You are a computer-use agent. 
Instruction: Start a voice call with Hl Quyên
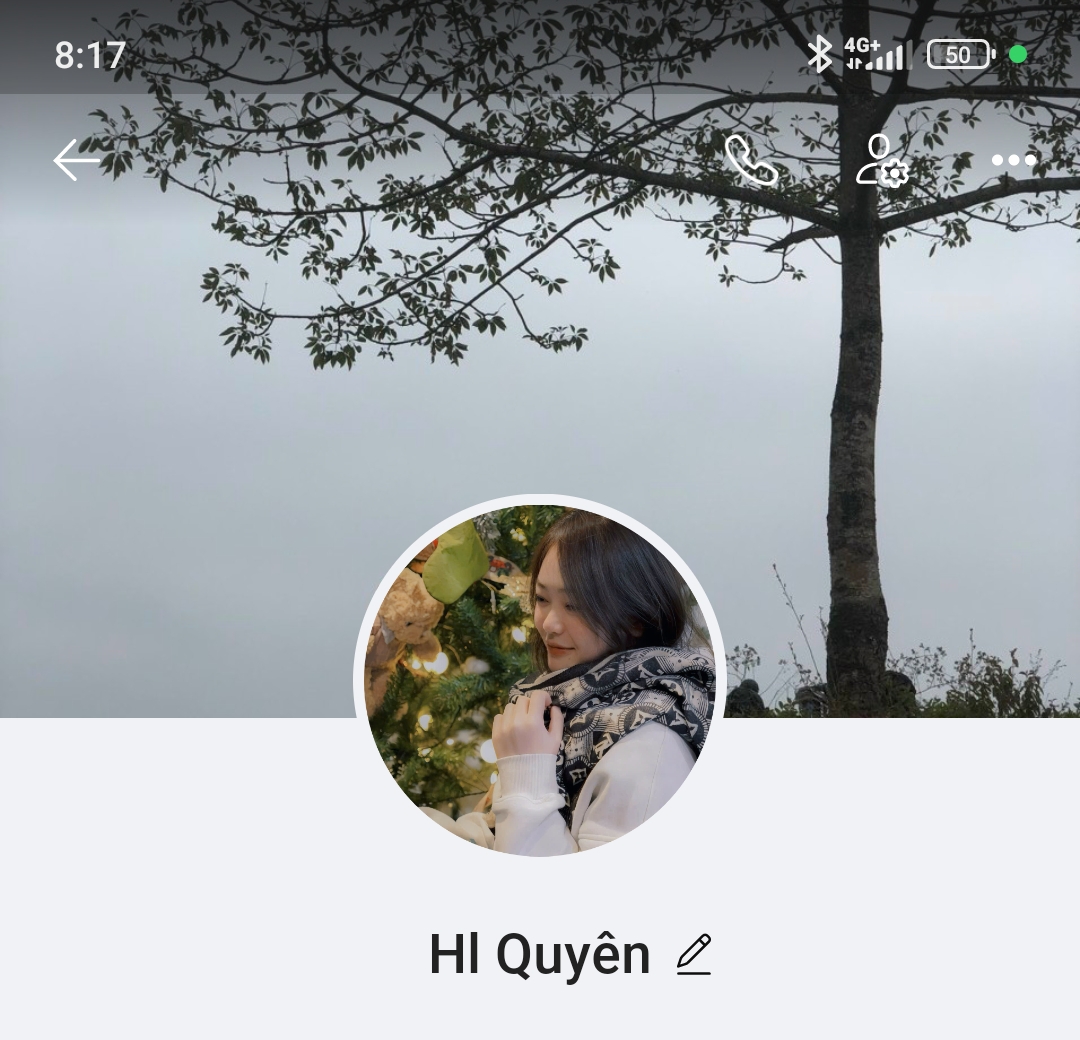click(750, 160)
